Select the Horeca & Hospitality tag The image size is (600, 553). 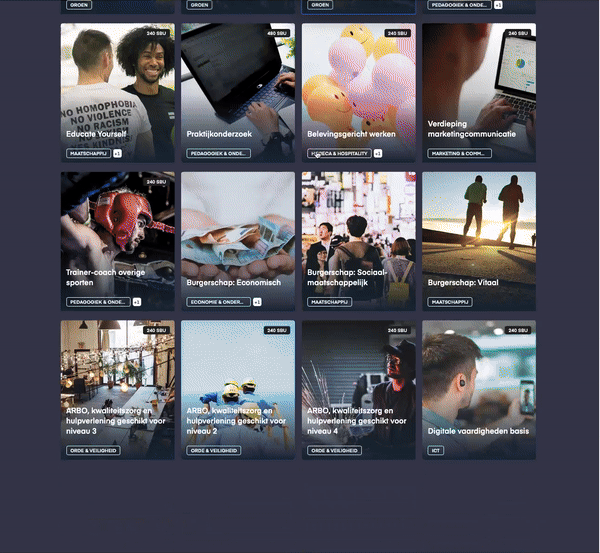[x=338, y=154]
